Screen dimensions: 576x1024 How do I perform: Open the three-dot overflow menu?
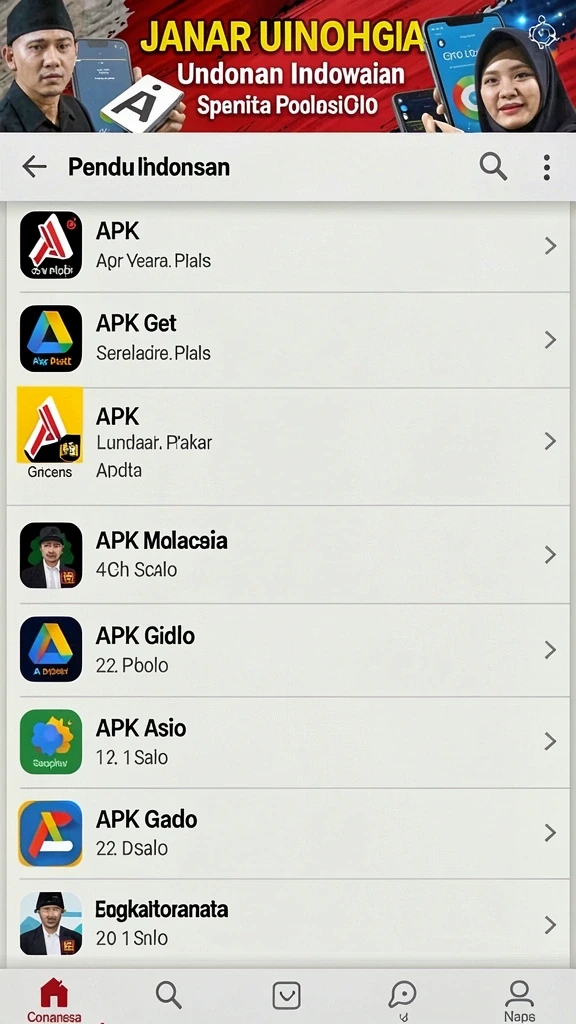[x=547, y=167]
